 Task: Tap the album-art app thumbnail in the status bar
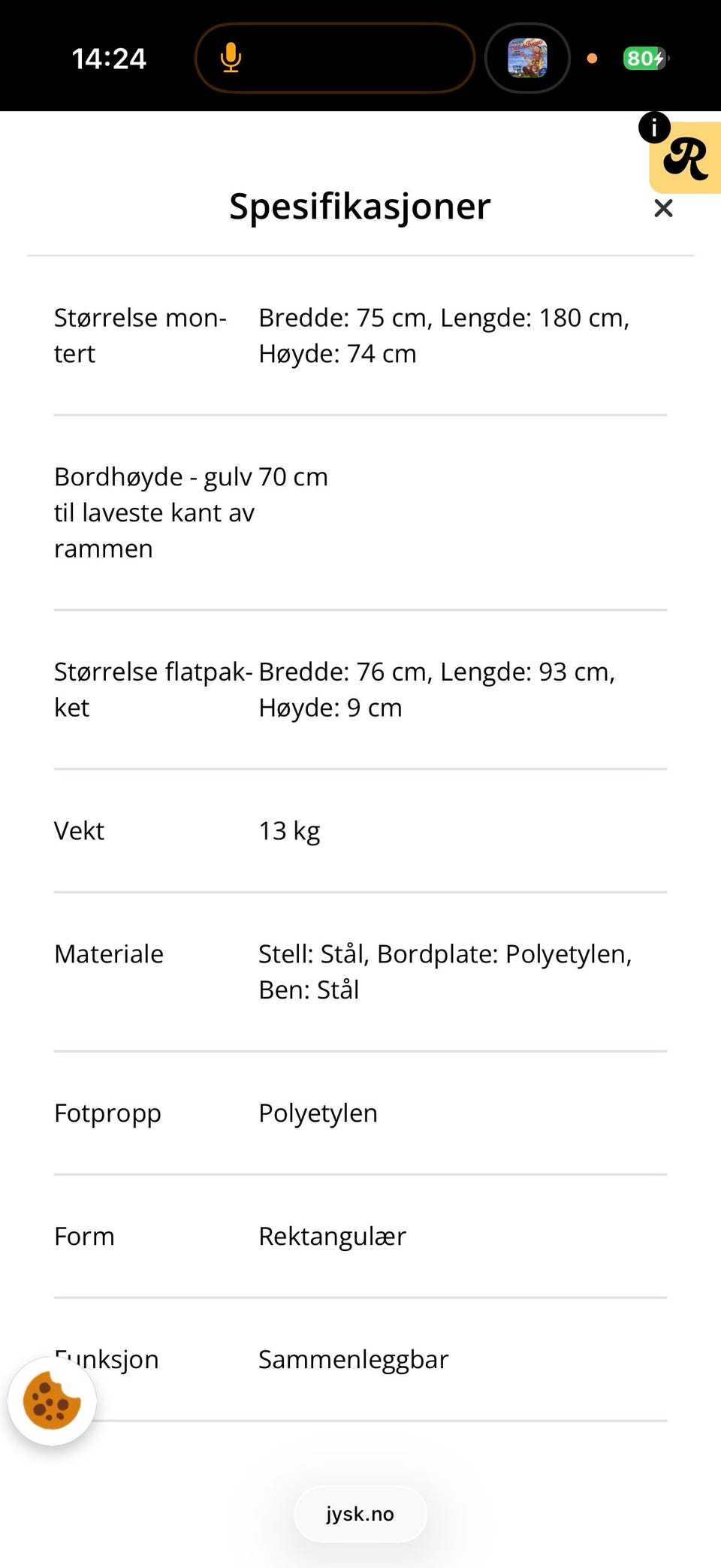pyautogui.click(x=526, y=57)
